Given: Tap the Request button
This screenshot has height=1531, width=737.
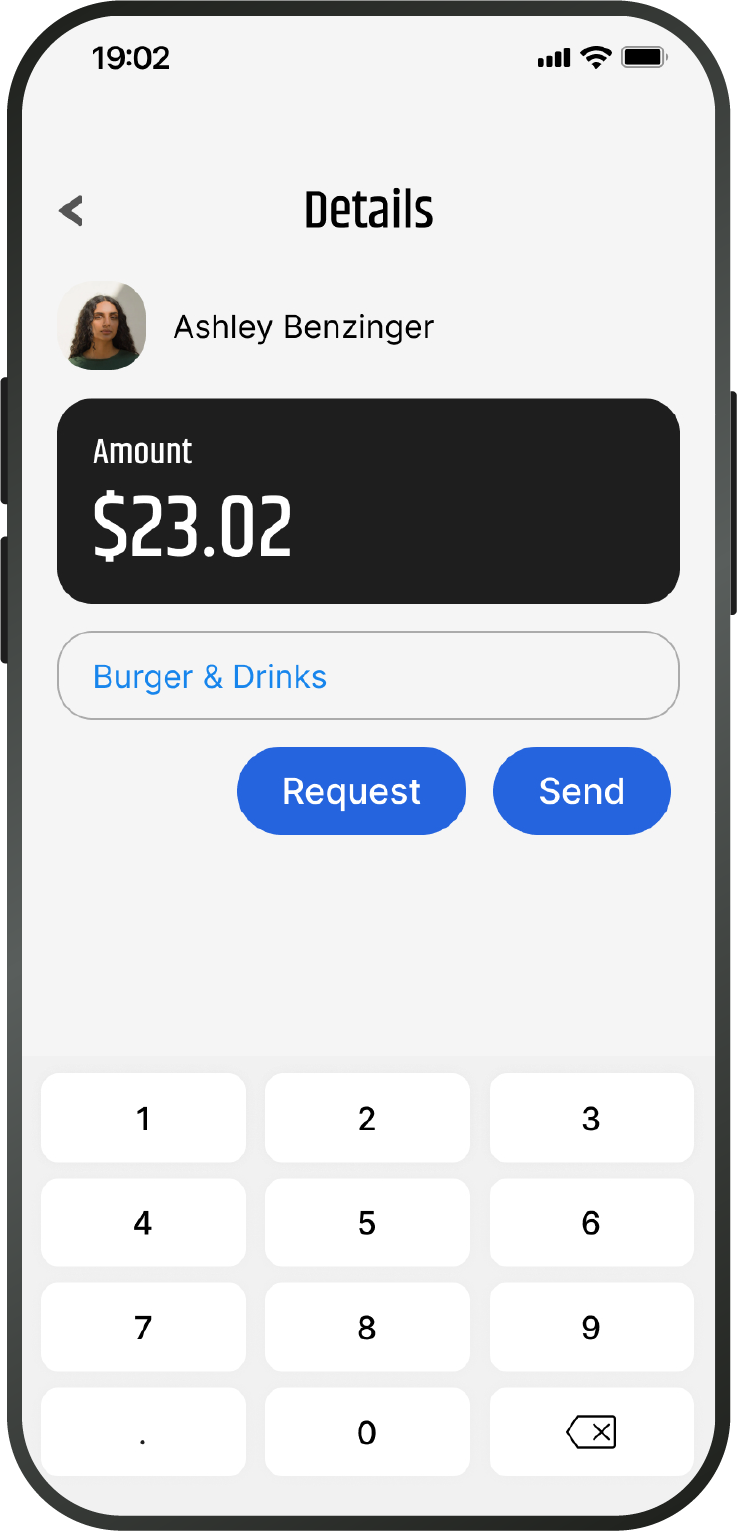Looking at the screenshot, I should [x=351, y=791].
